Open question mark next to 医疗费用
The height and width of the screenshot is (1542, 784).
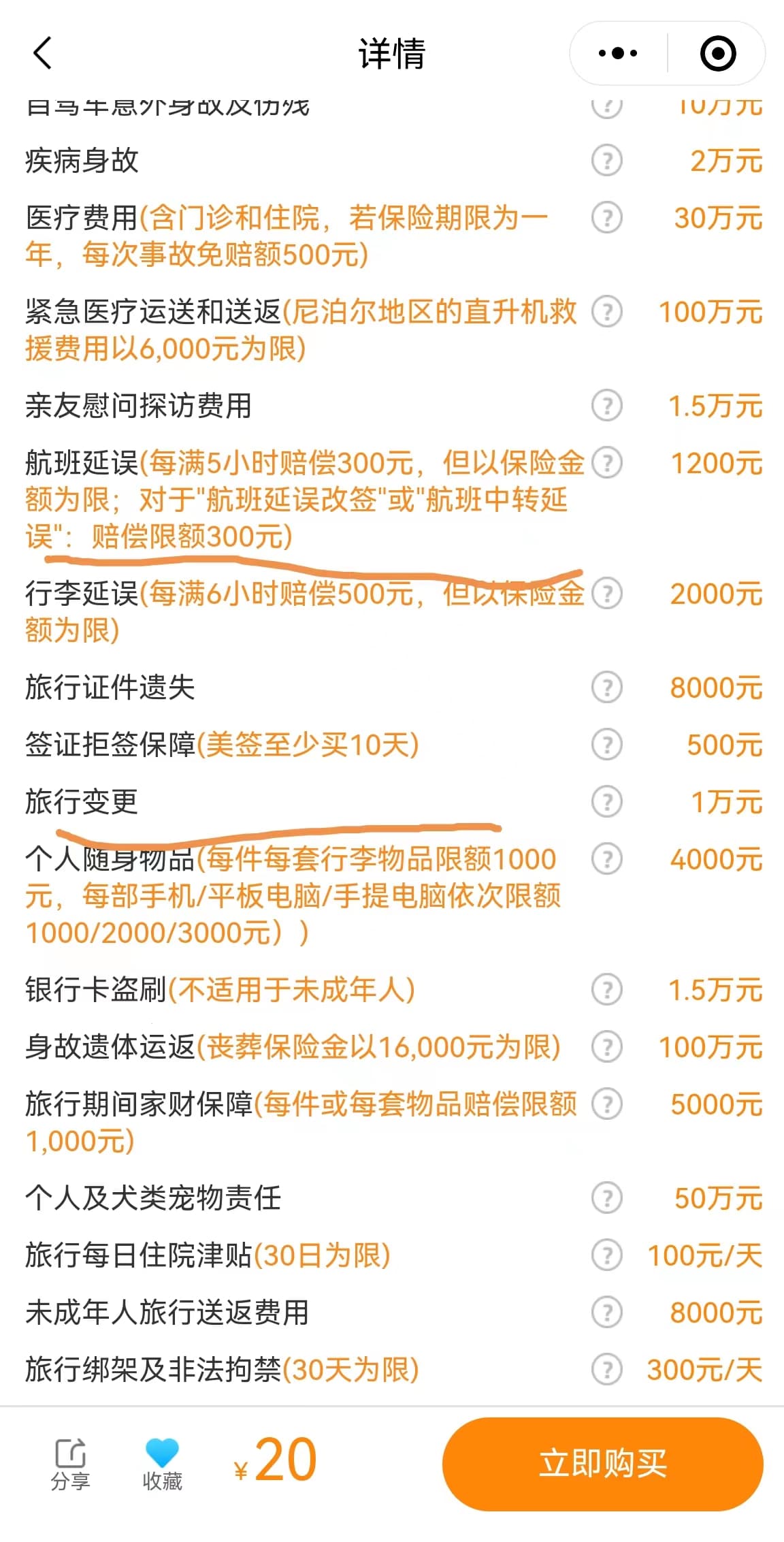point(606,218)
